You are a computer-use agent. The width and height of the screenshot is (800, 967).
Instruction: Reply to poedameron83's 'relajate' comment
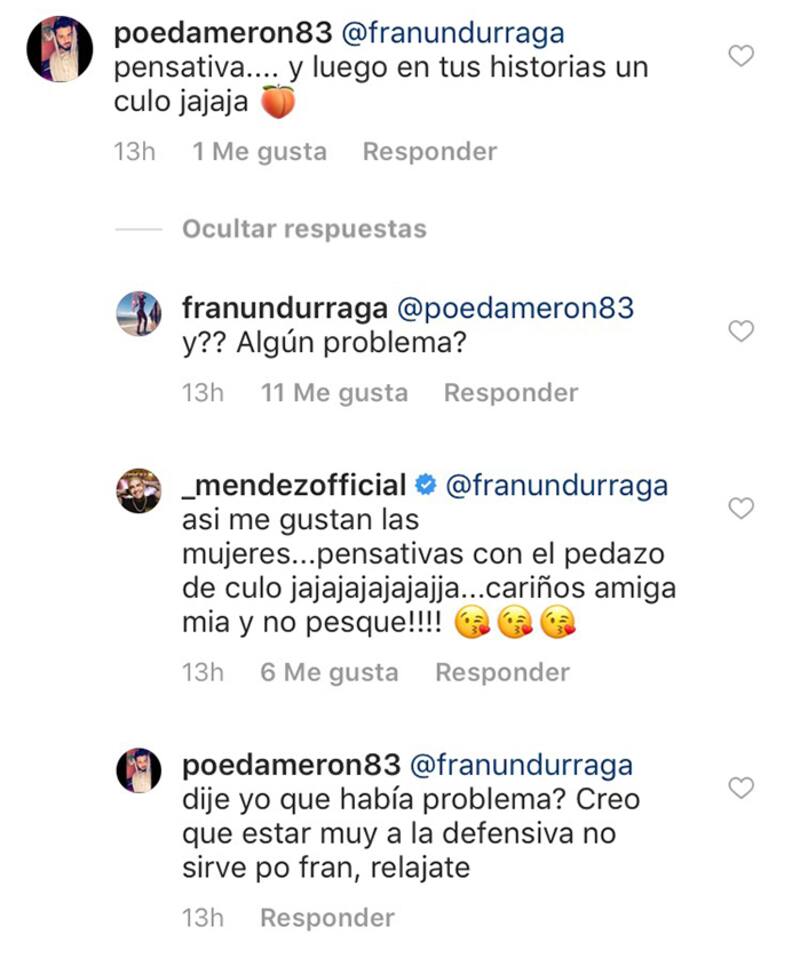pos(327,917)
